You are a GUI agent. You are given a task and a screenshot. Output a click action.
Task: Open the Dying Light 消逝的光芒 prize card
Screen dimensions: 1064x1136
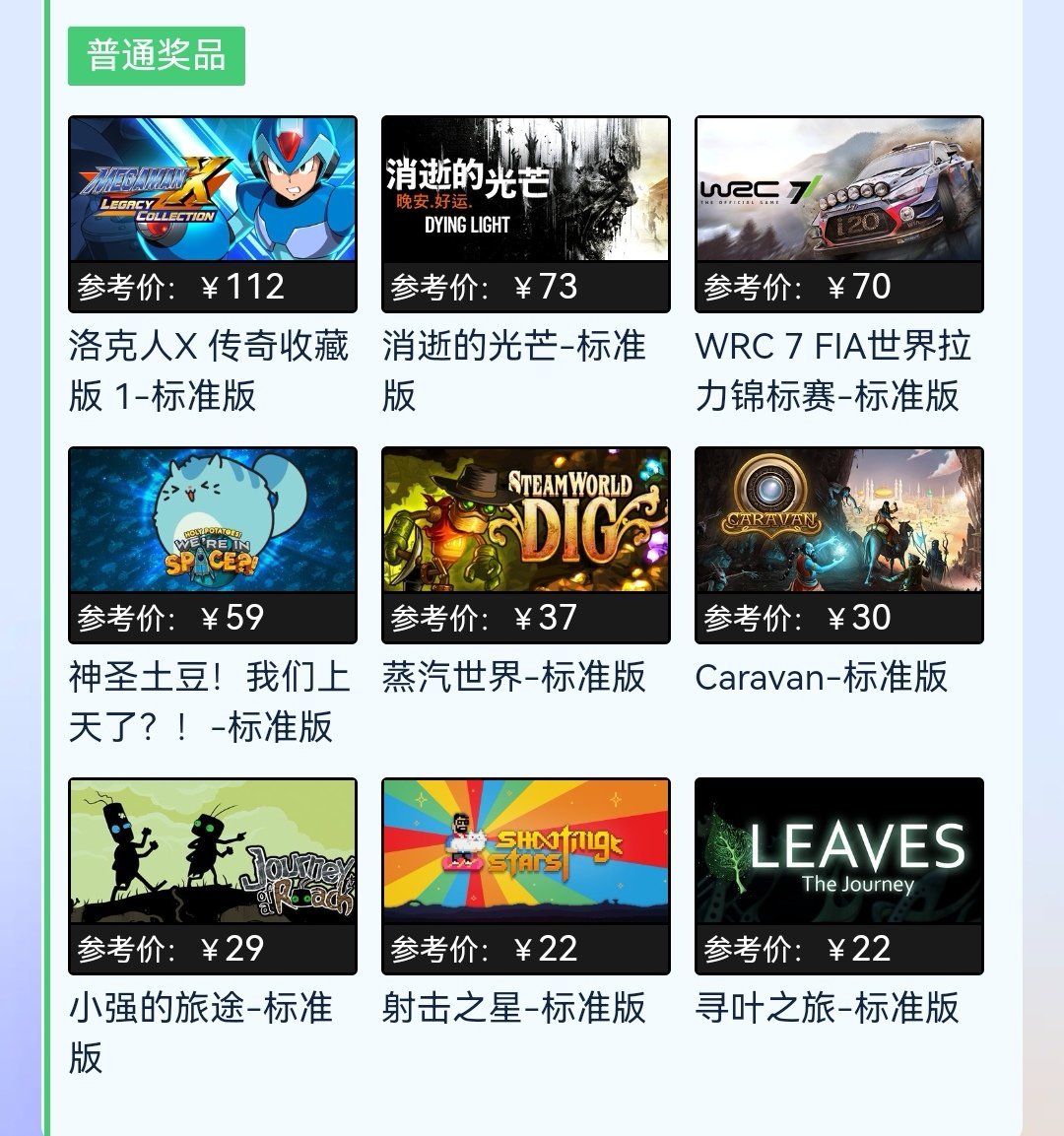click(525, 189)
